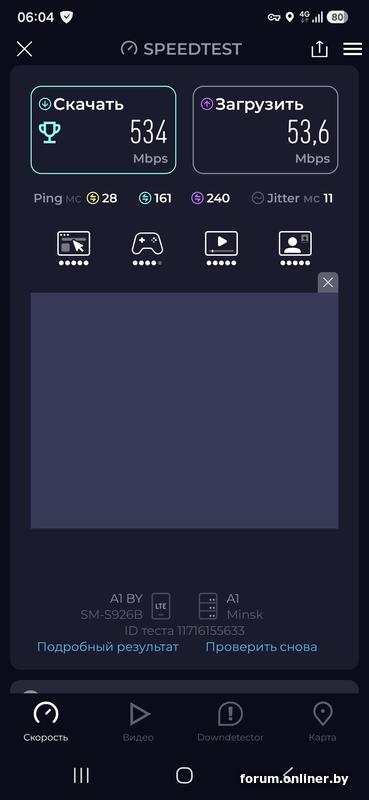Screen dimensions: 369x800
Task: Tap Проверить снова to retest
Action: coord(261,647)
